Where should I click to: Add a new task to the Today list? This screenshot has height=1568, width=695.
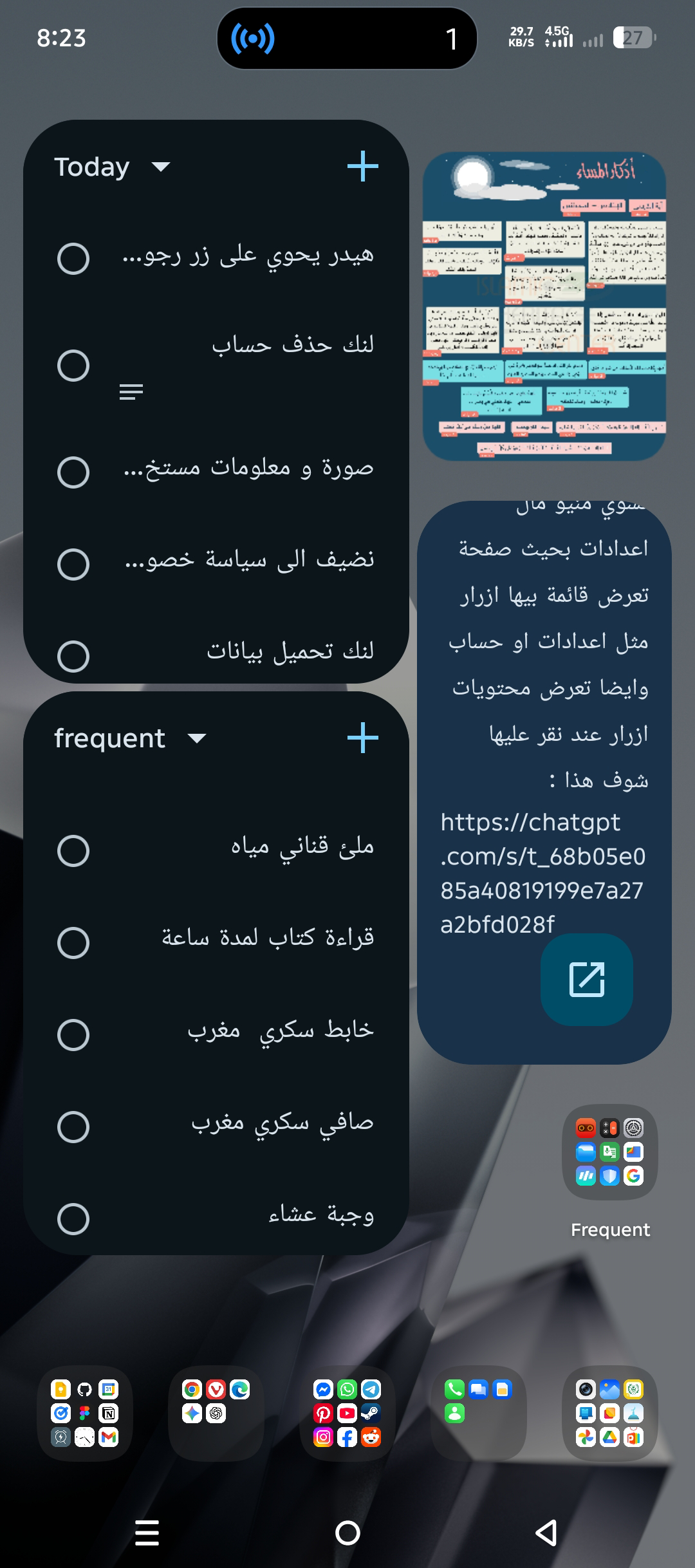click(362, 167)
